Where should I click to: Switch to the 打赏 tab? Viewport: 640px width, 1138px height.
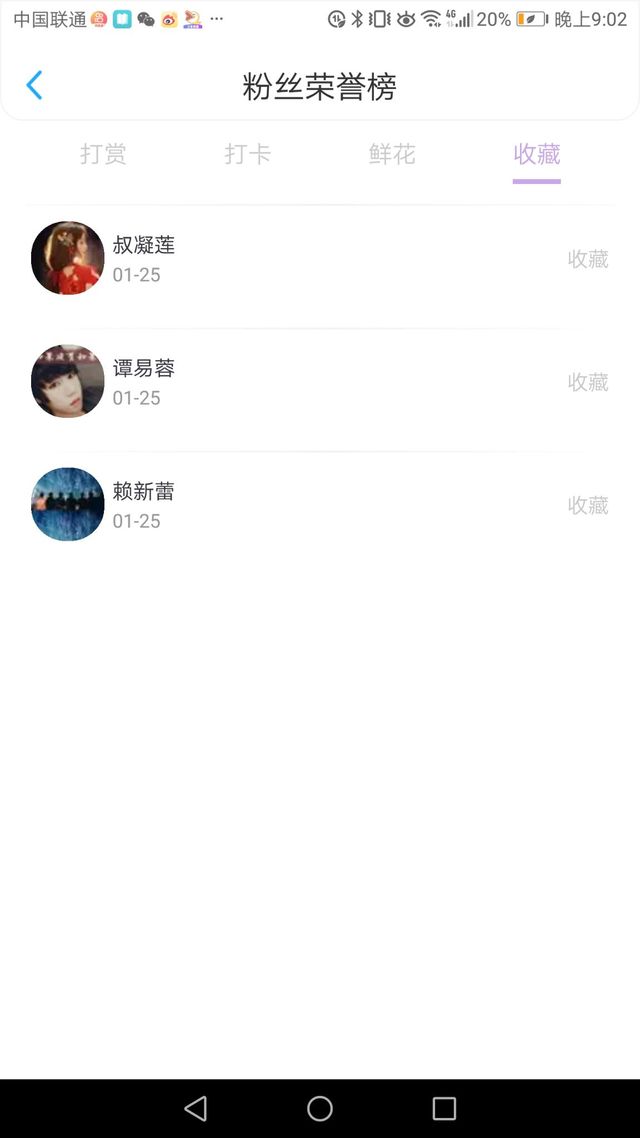point(103,154)
